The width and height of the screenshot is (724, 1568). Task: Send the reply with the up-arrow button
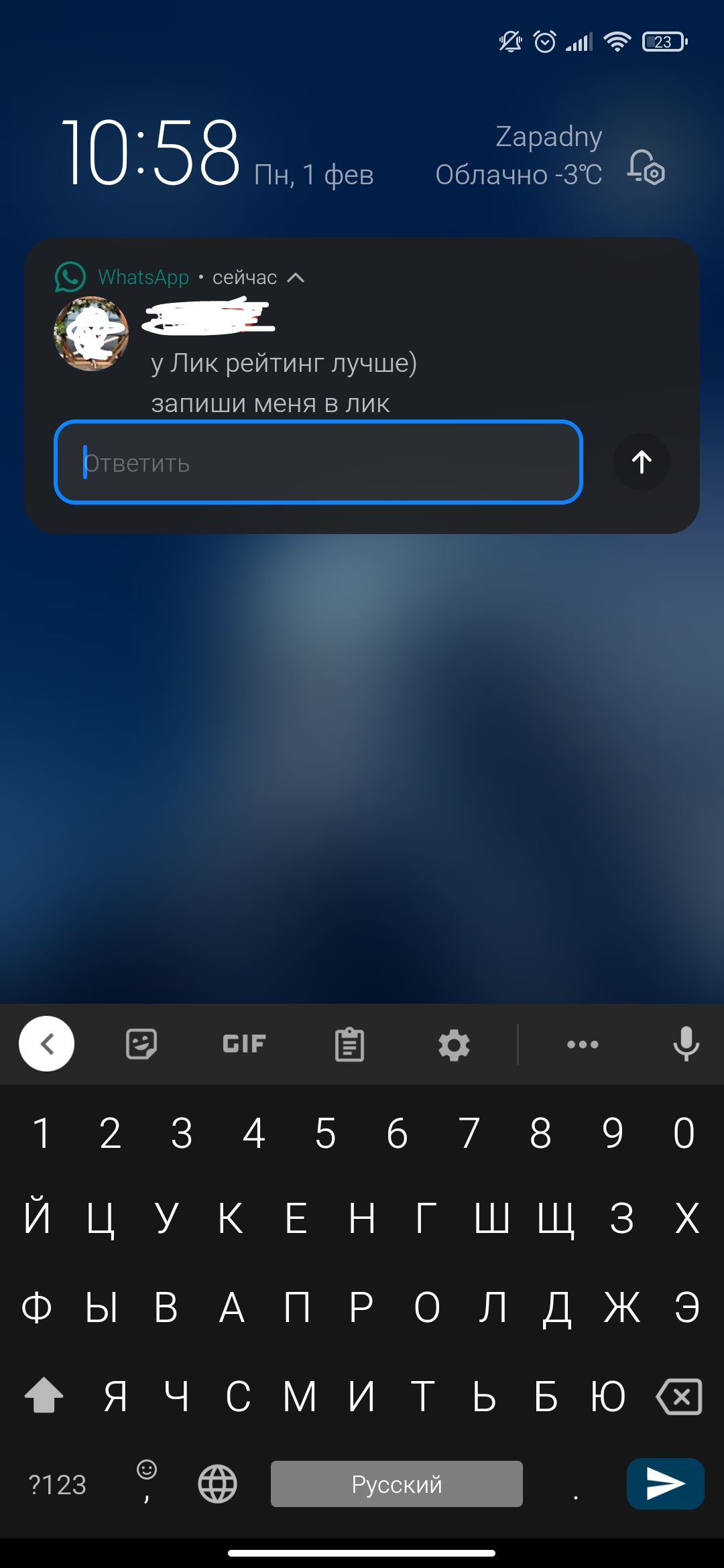[642, 462]
